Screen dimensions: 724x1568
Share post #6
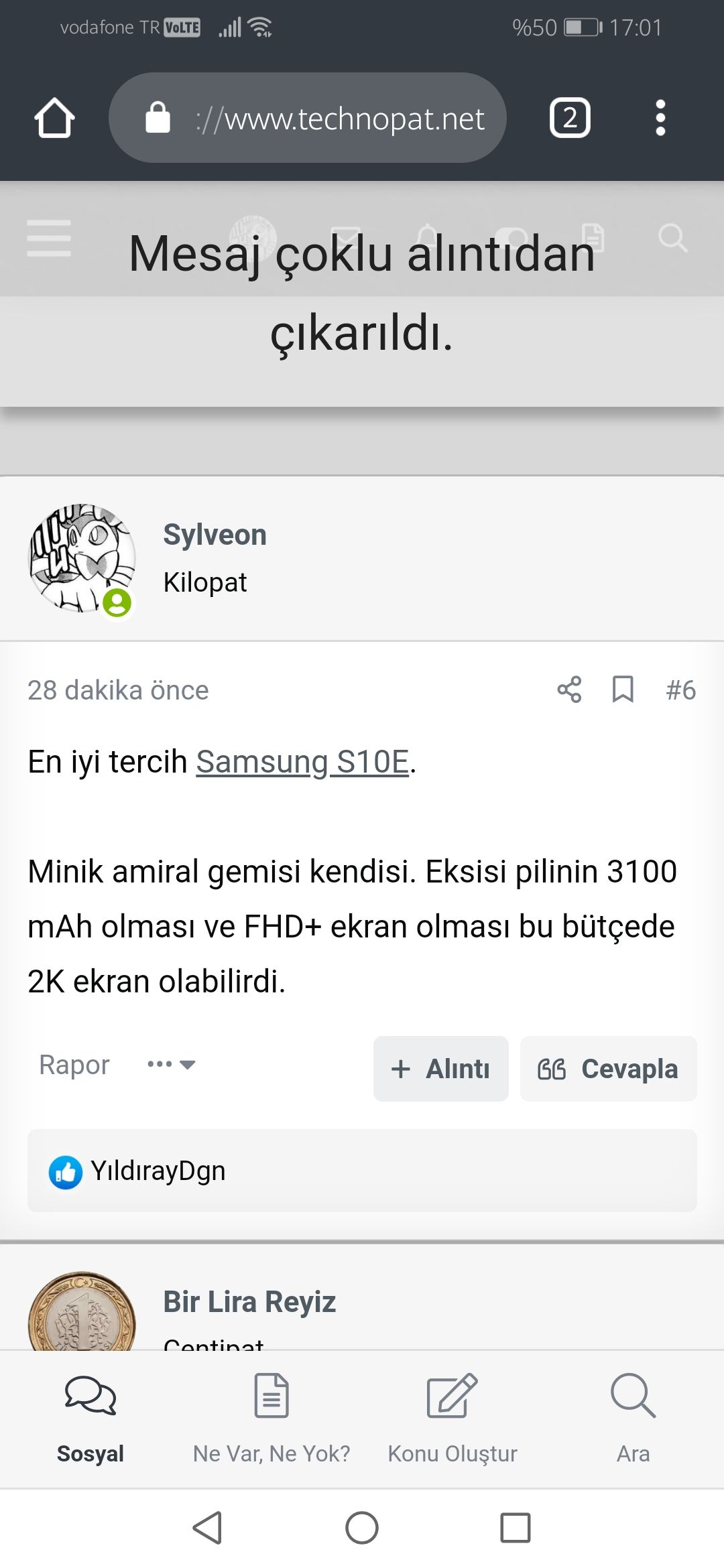(569, 690)
